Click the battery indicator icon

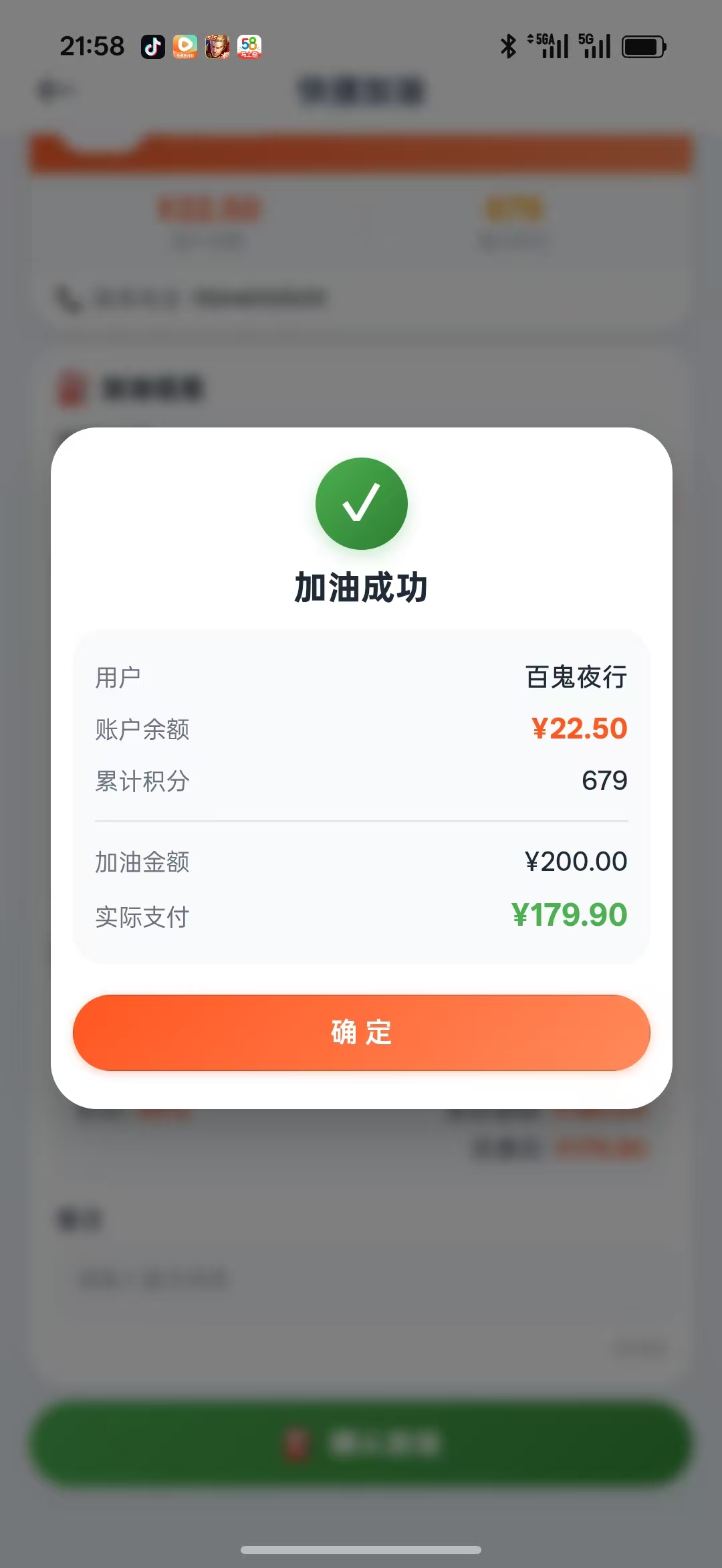tap(643, 47)
